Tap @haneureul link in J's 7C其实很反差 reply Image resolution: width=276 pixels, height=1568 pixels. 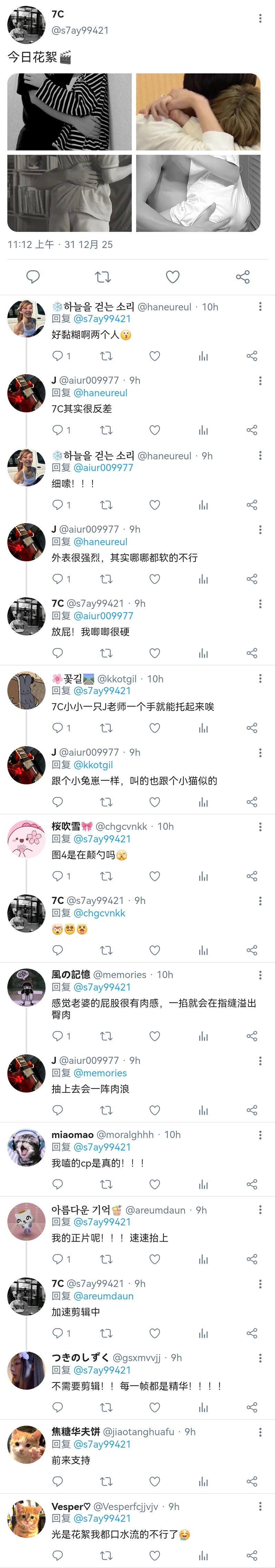[100, 393]
